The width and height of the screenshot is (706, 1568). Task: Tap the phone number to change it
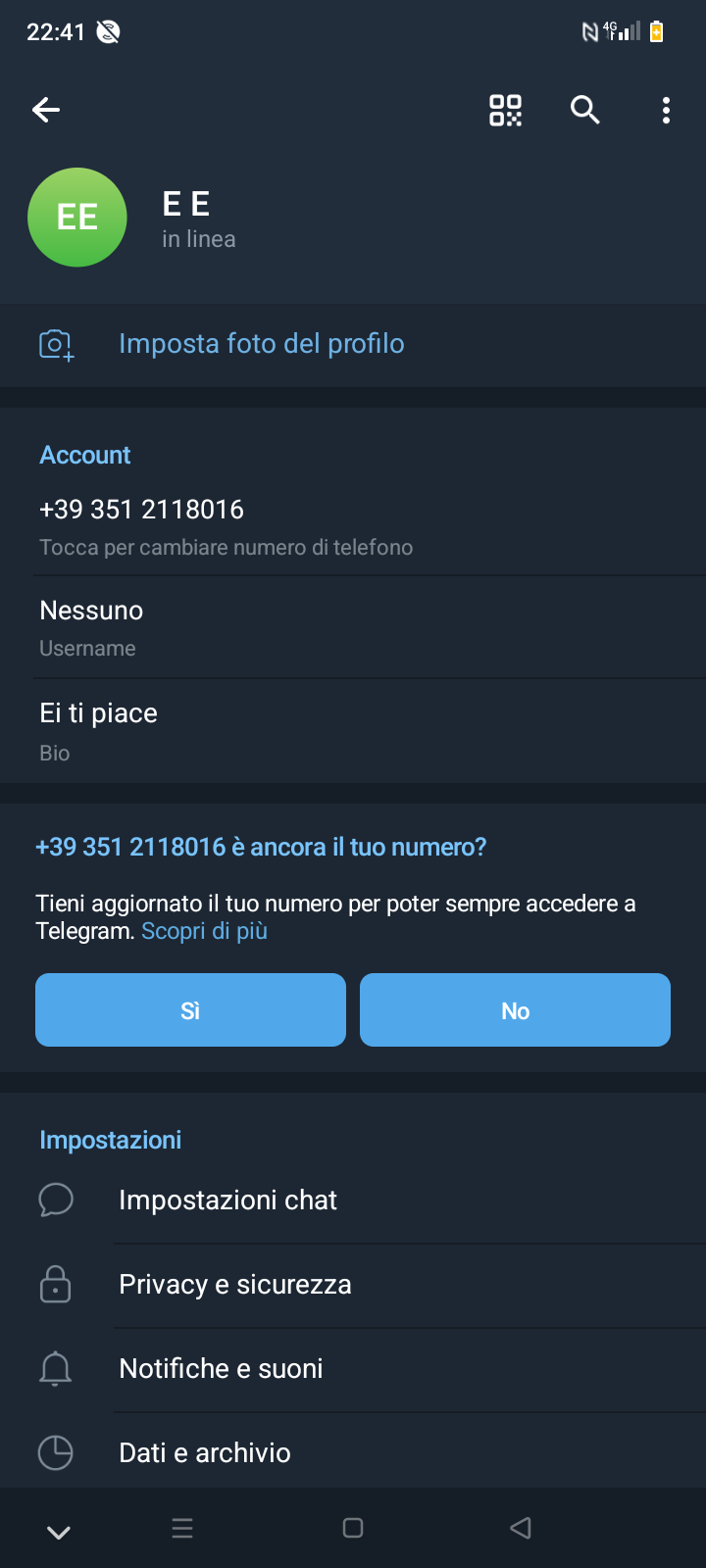[x=353, y=527]
